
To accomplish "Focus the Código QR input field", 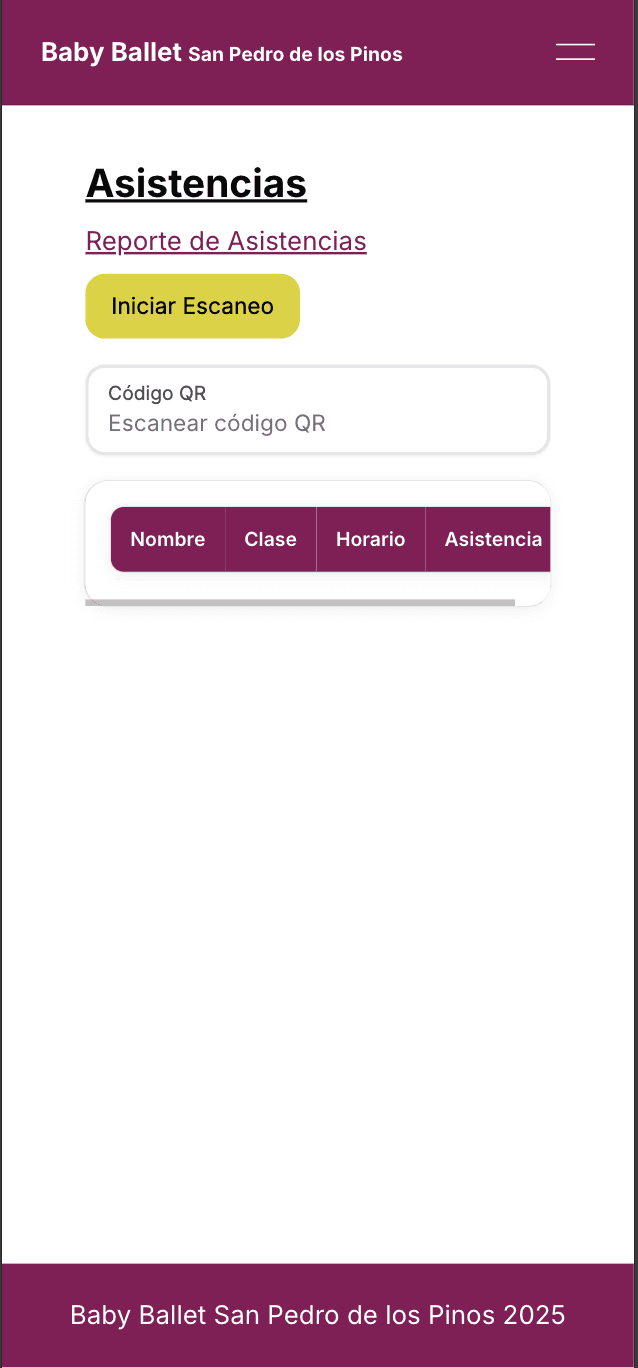I will (317, 422).
